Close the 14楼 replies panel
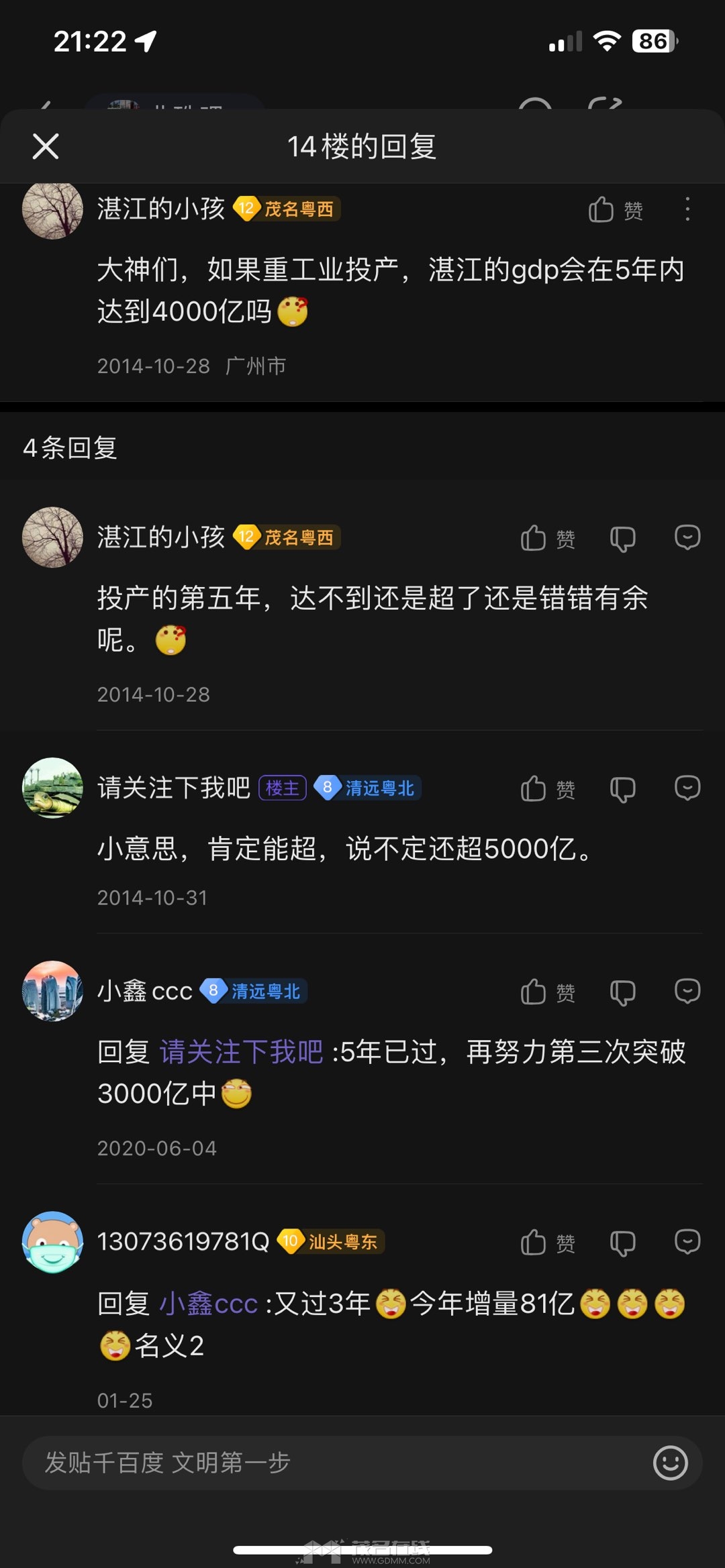 coord(46,146)
